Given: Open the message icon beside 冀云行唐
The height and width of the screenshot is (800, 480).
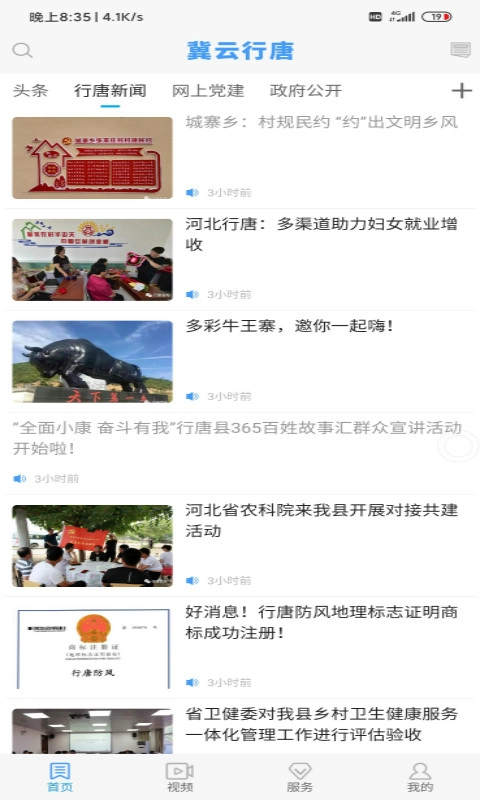Looking at the screenshot, I should (461, 50).
